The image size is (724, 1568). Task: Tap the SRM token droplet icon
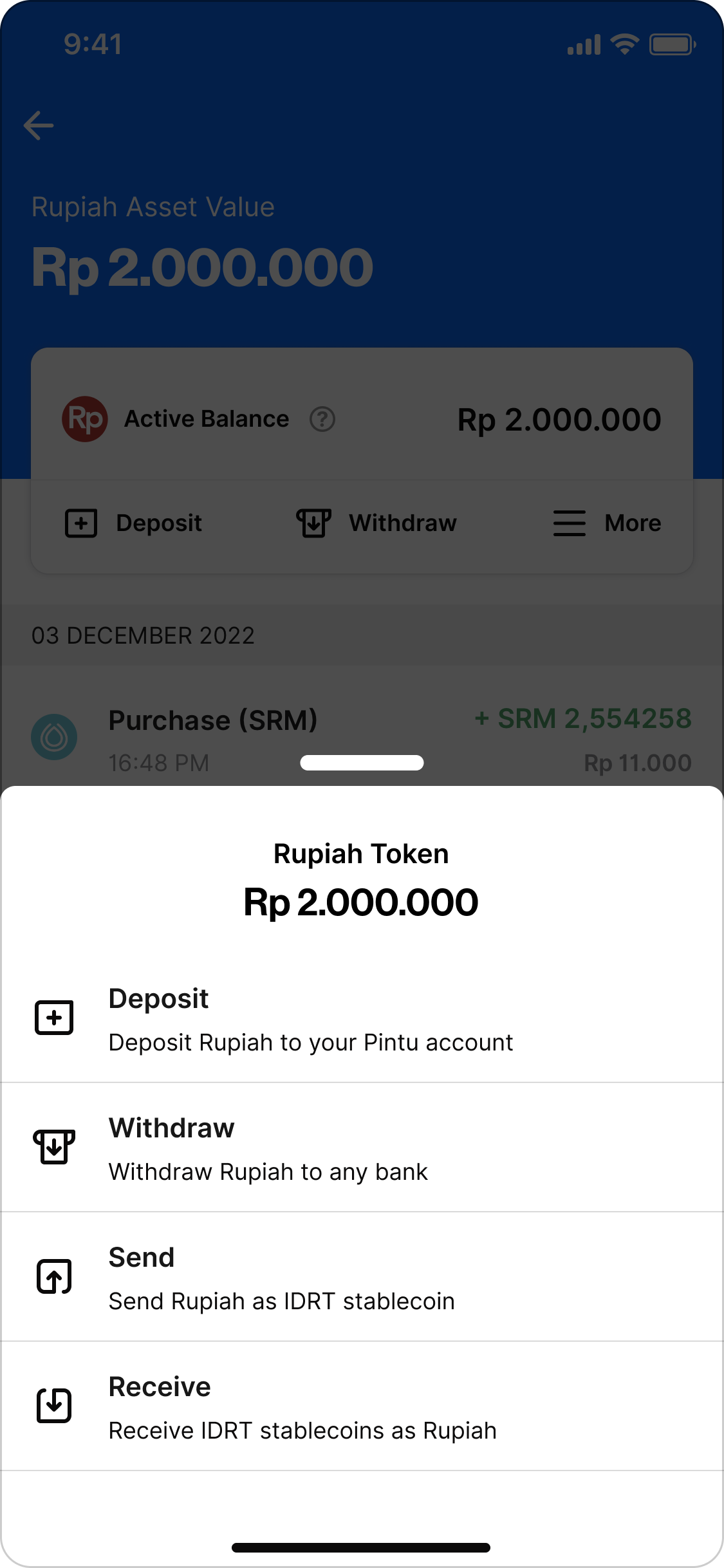pos(55,736)
